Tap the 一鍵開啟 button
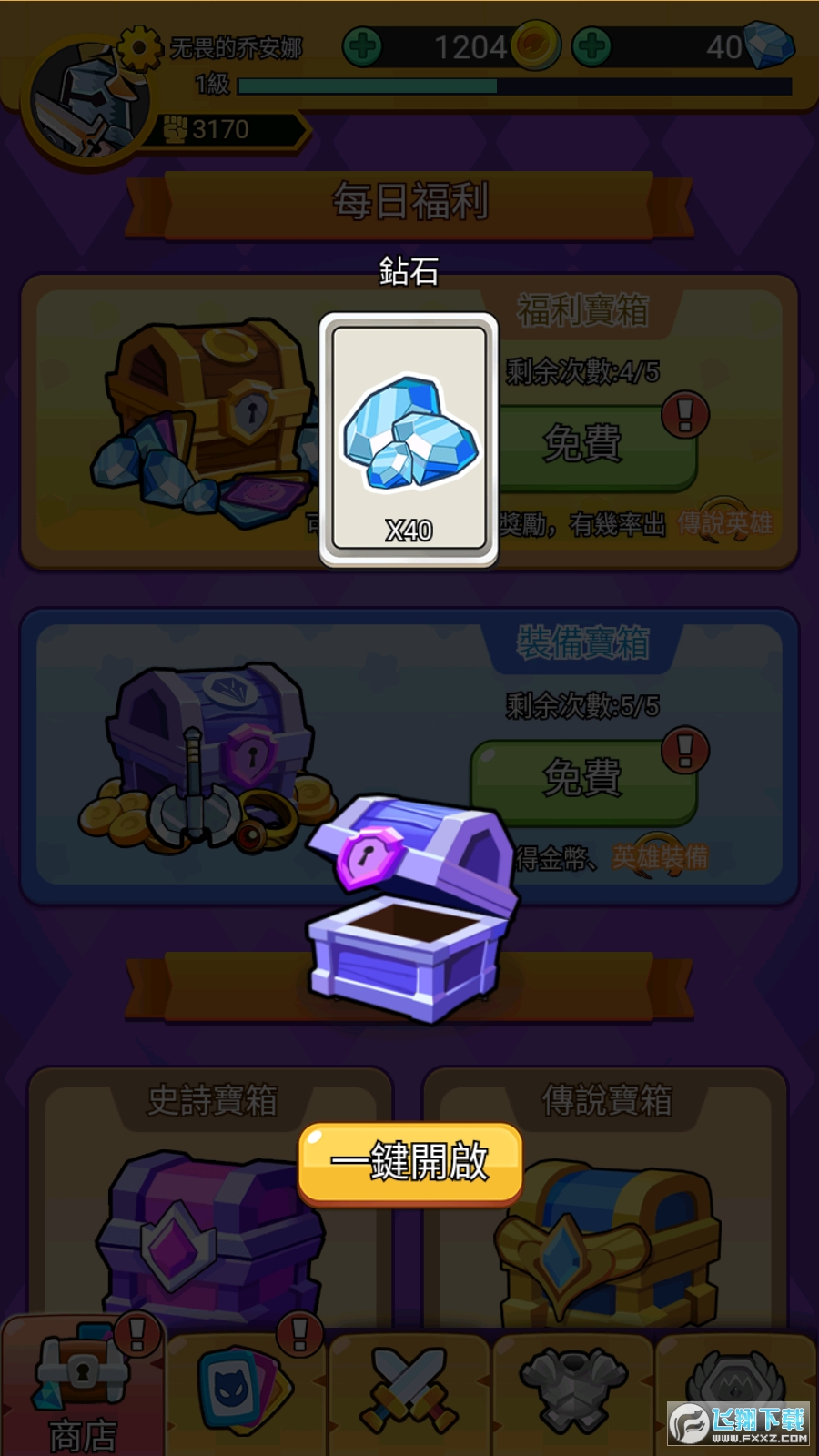Screen dimensions: 819x1456 [409, 1163]
